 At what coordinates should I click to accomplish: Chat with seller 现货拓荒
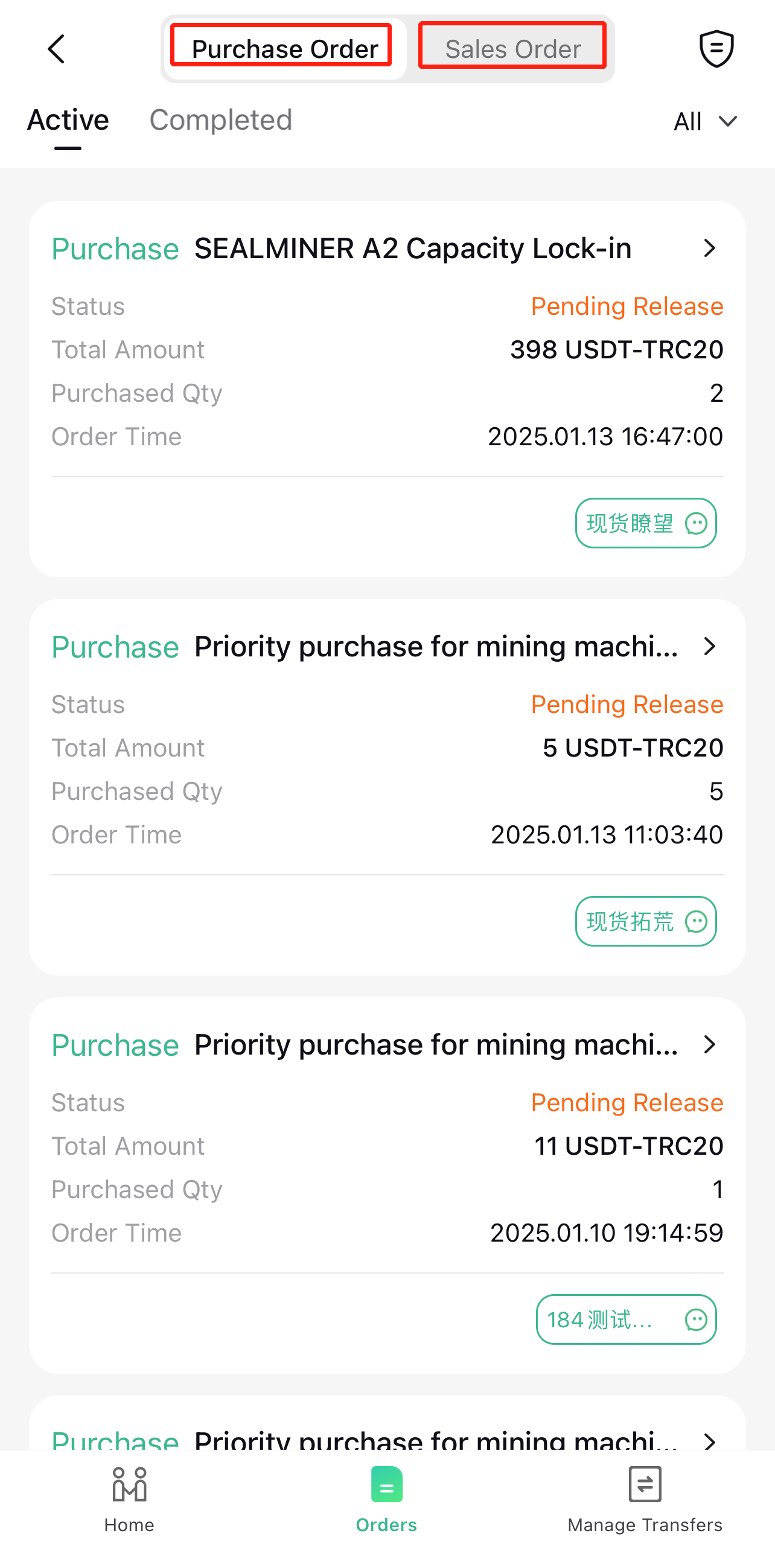[x=645, y=921]
